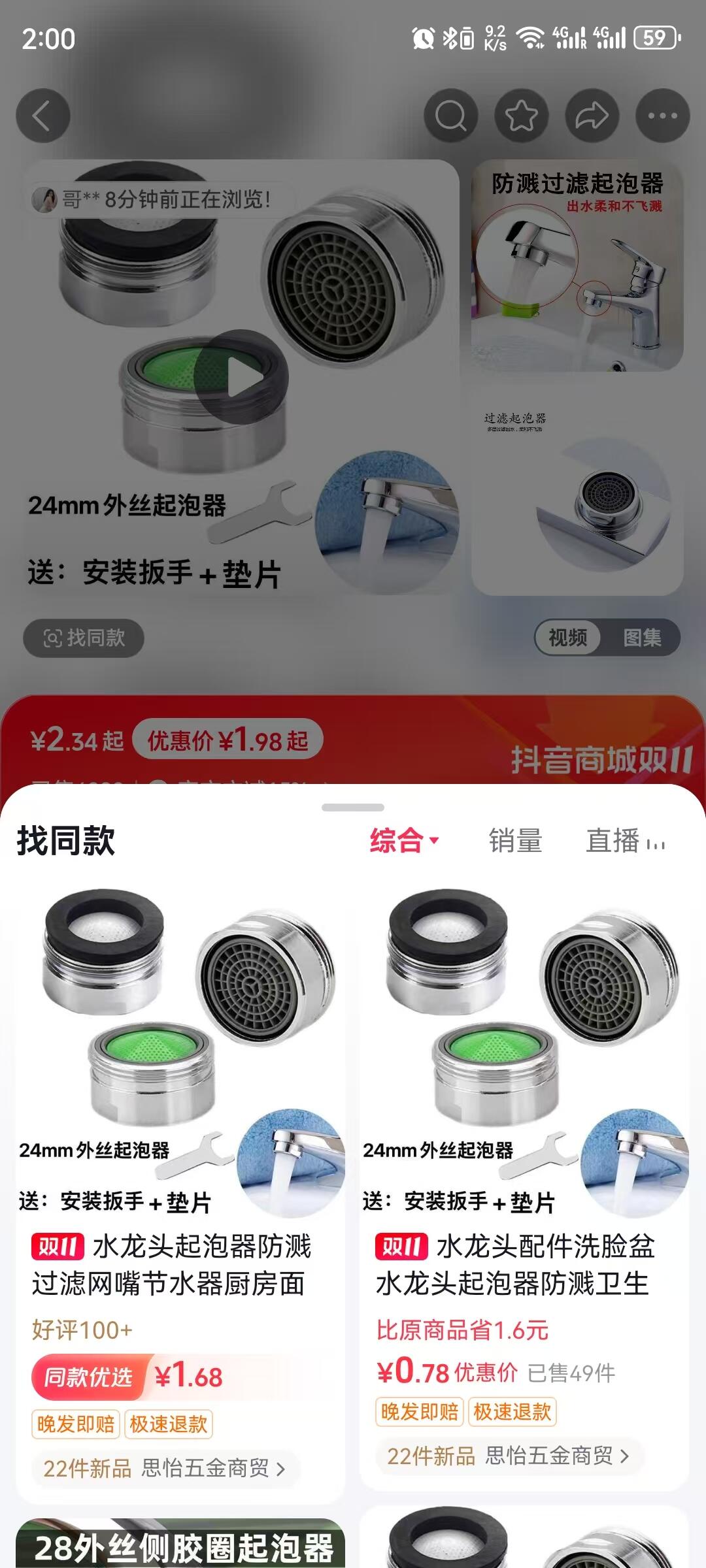
Task: Favorite this product with the star icon
Action: (x=521, y=116)
